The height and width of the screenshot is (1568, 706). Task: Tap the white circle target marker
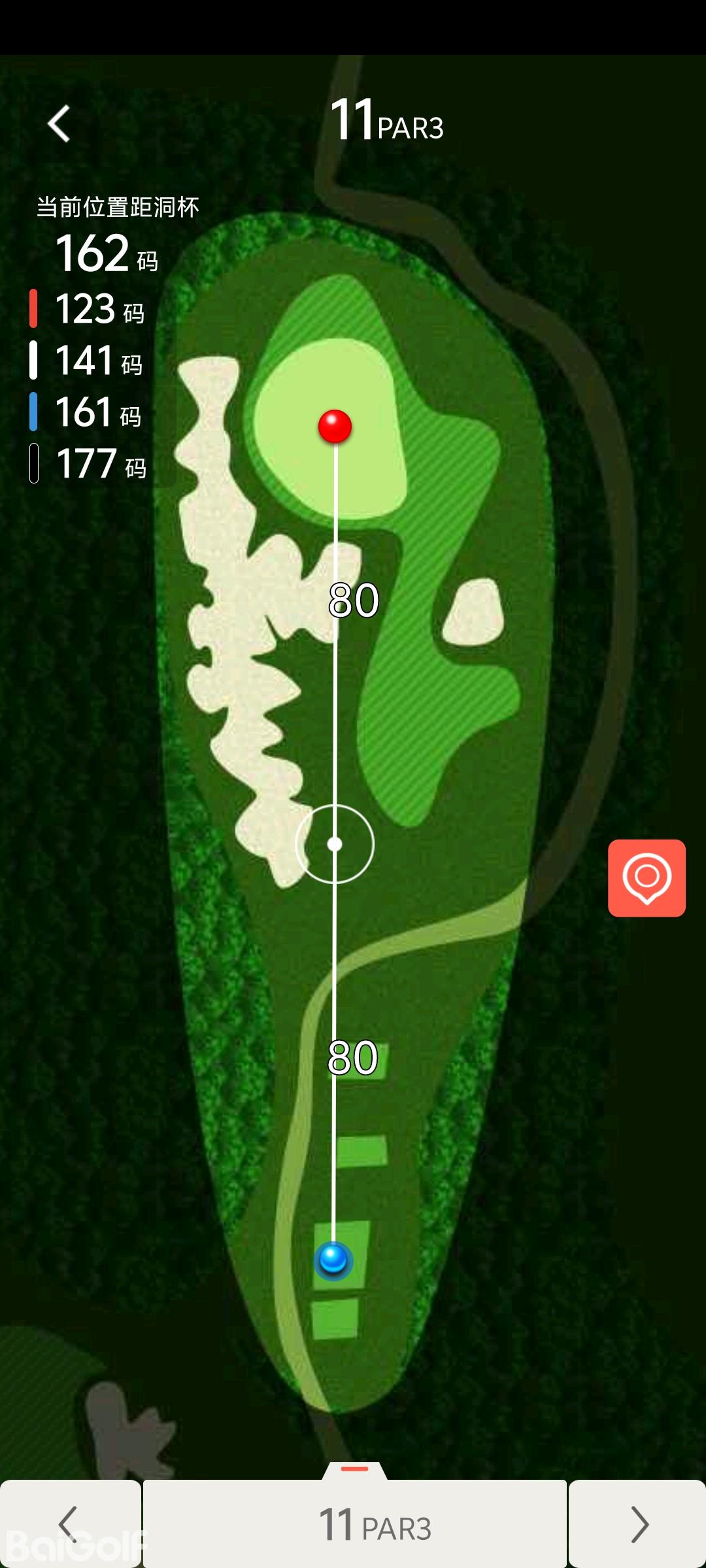(x=335, y=844)
